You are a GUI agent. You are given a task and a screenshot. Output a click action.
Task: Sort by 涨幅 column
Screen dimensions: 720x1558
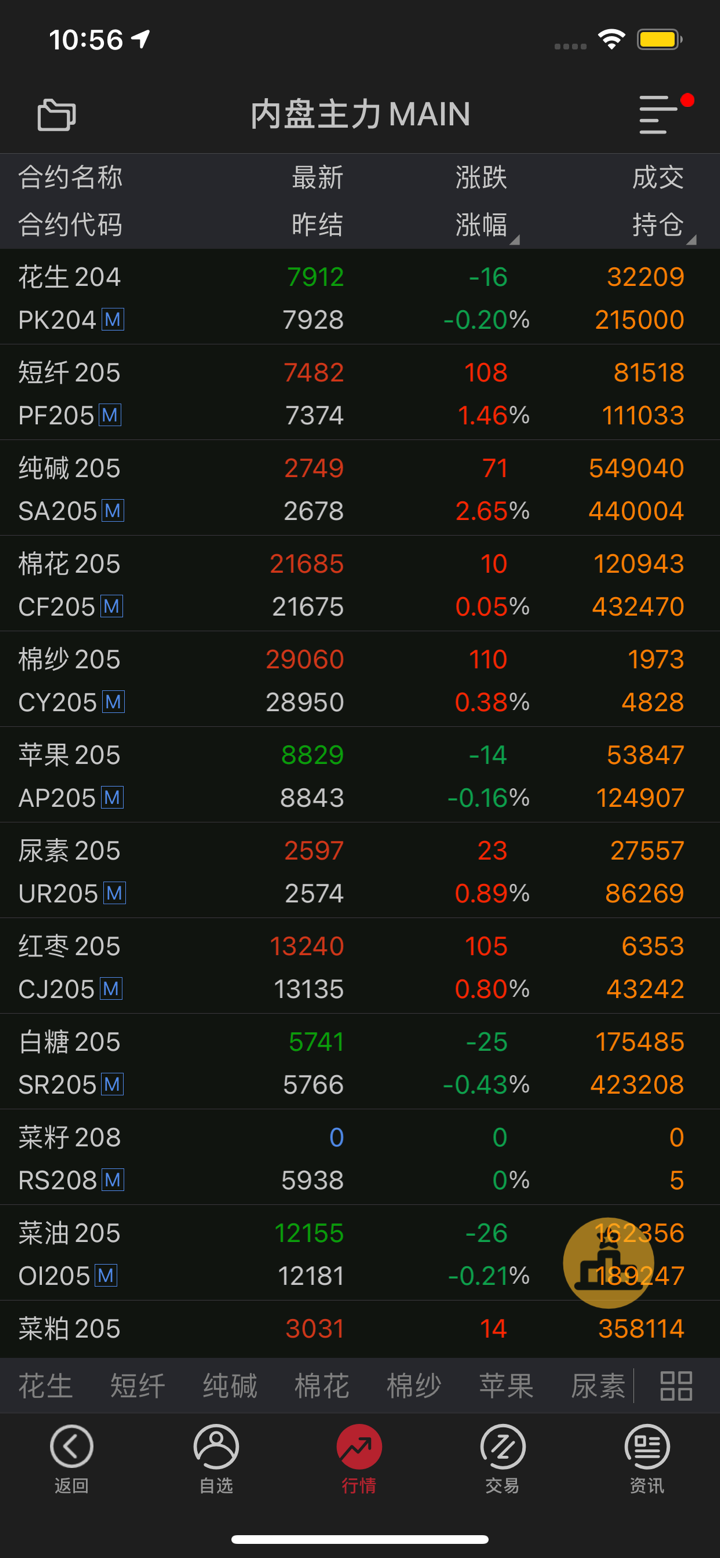coord(485,225)
